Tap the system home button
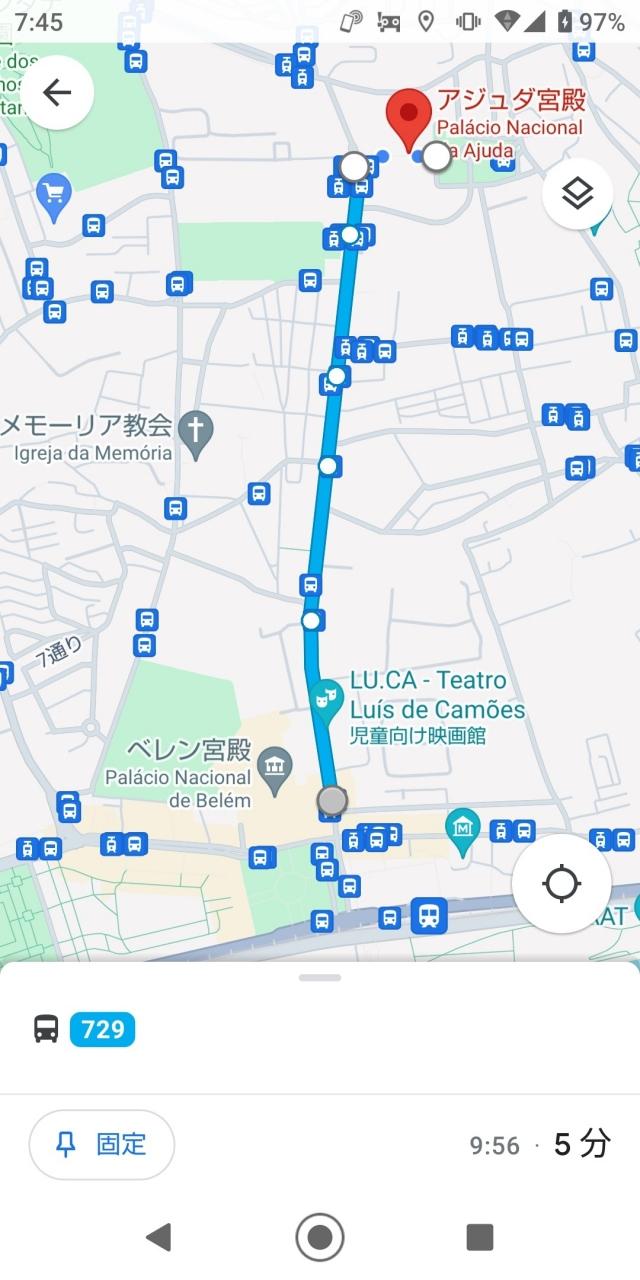Viewport: 640px width, 1280px height. (x=320, y=1237)
